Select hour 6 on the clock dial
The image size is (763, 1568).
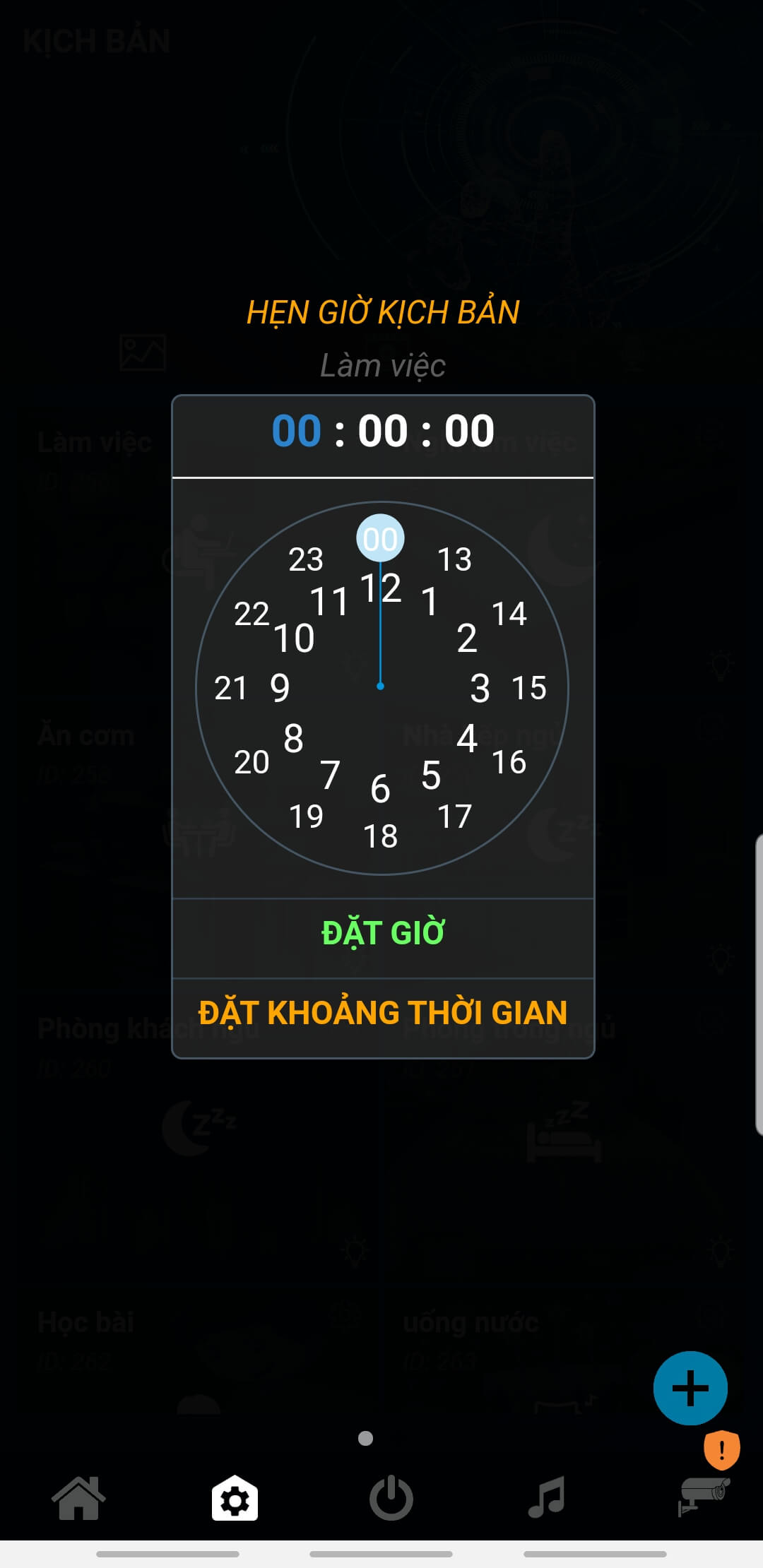coord(380,788)
